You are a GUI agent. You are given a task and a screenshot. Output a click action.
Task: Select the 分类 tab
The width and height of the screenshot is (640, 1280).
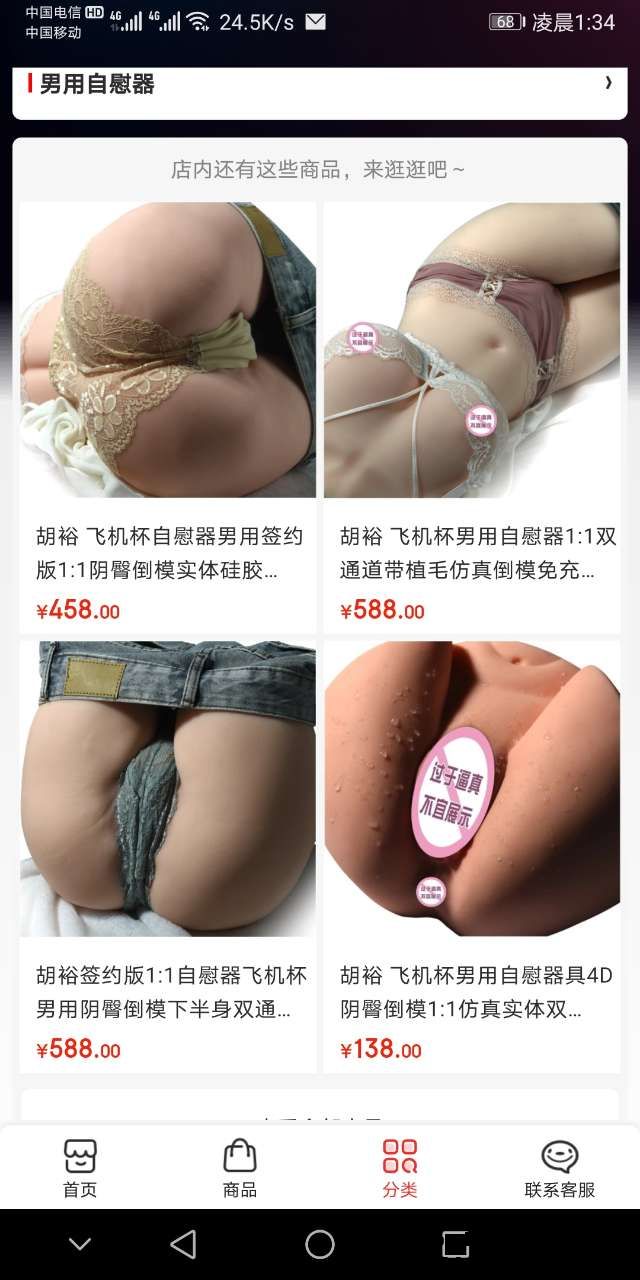click(x=400, y=1168)
